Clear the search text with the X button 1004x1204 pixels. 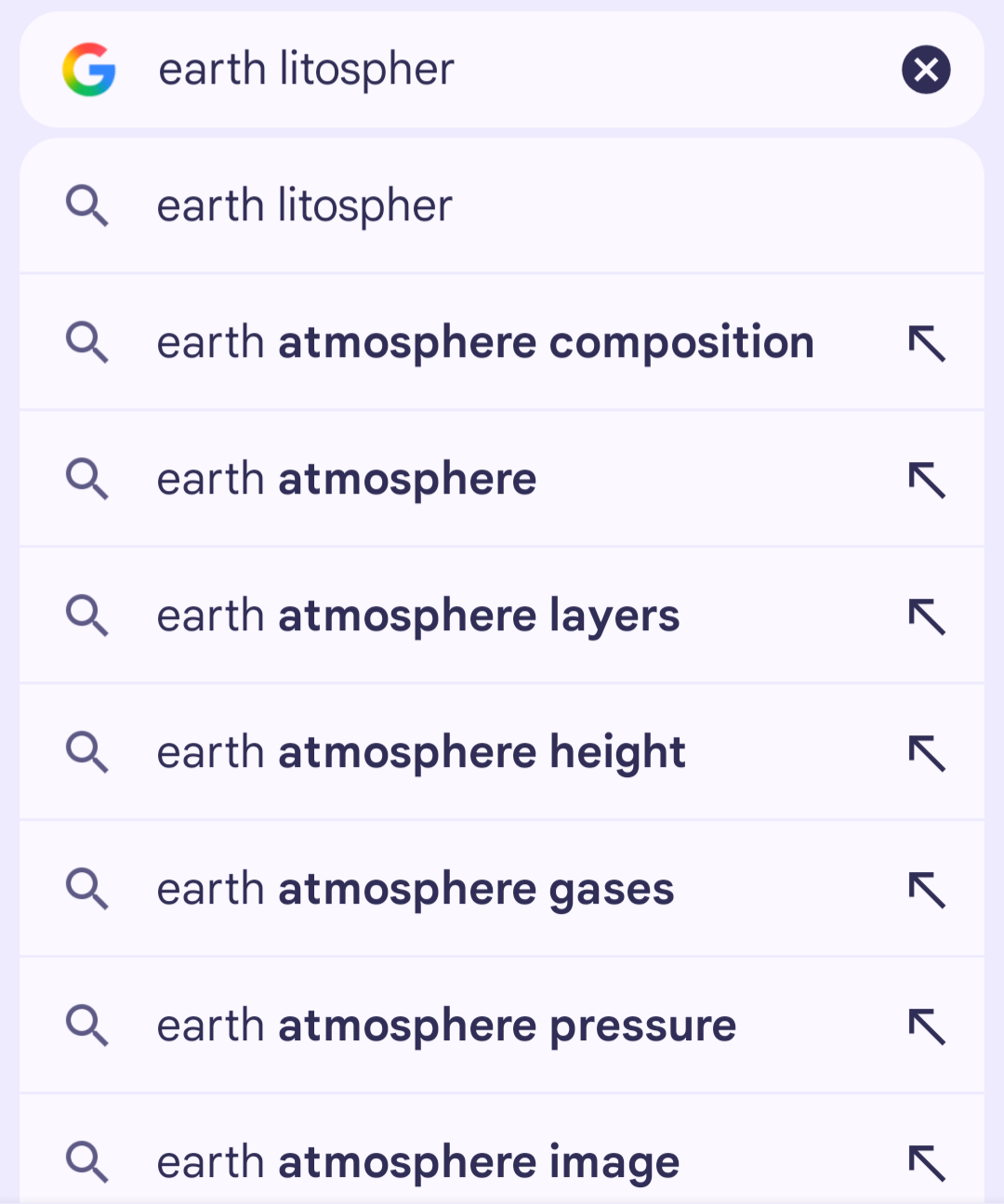(x=926, y=70)
